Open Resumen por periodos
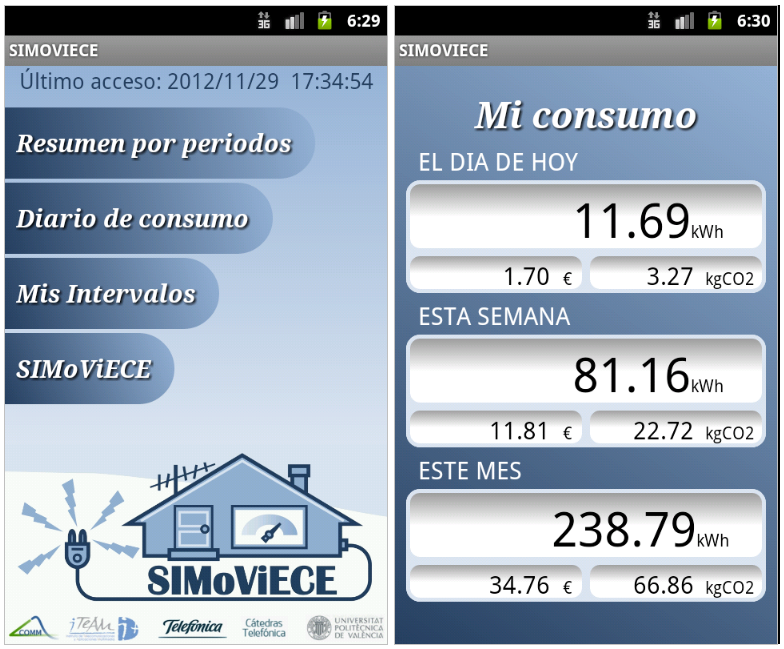 coord(154,144)
